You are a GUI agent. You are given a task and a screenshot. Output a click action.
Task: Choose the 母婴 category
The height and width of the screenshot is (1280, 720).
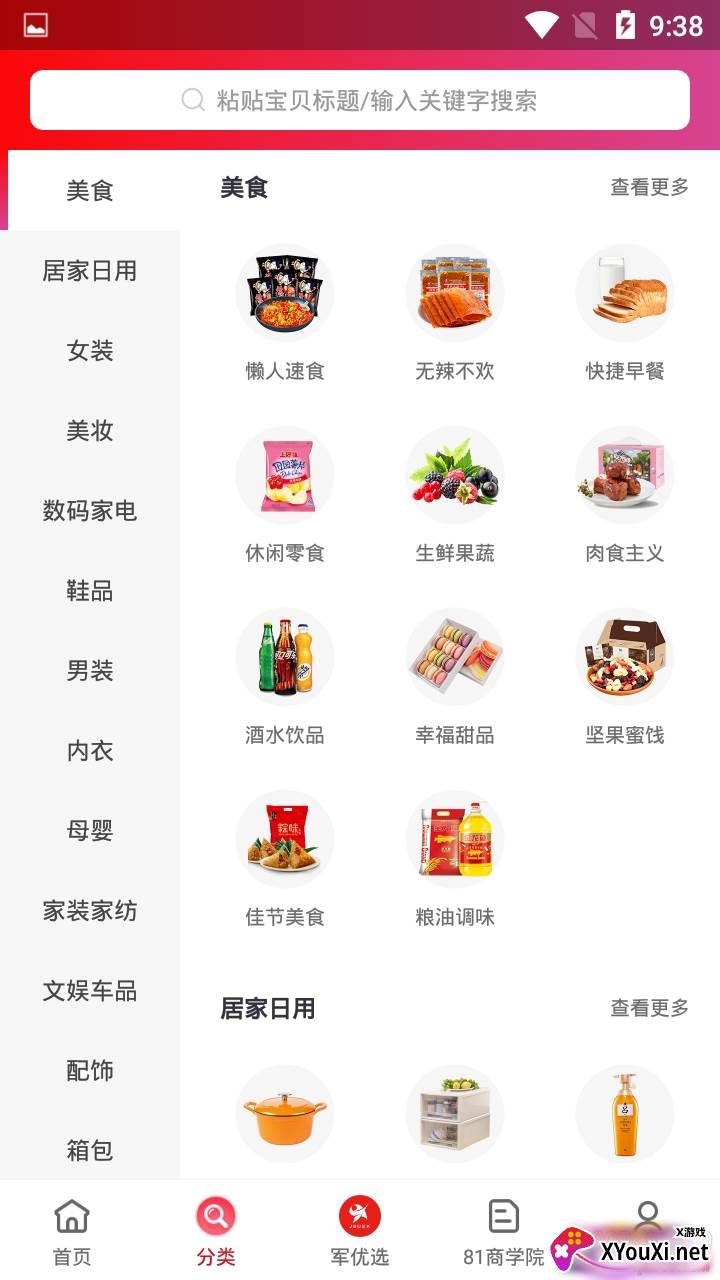tap(90, 831)
